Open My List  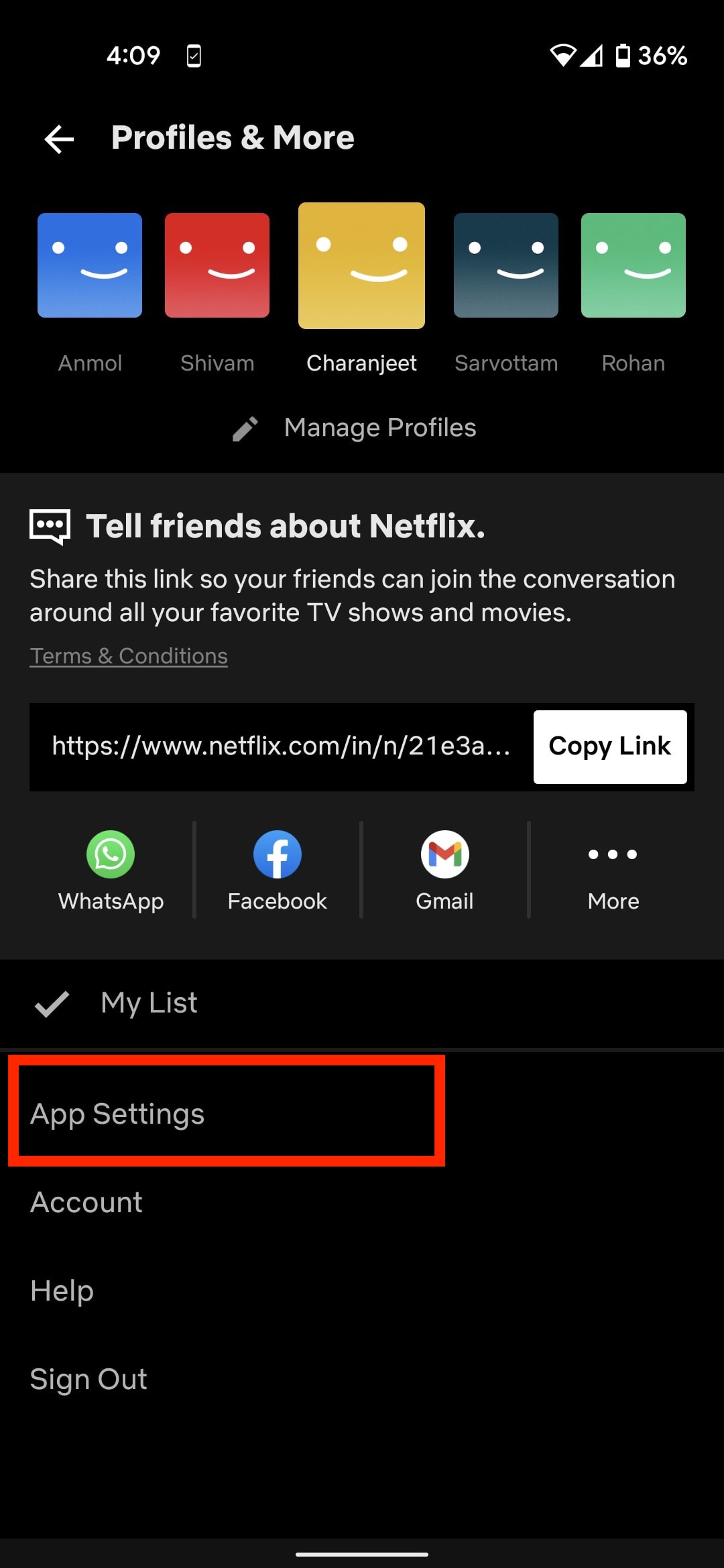[149, 1003]
